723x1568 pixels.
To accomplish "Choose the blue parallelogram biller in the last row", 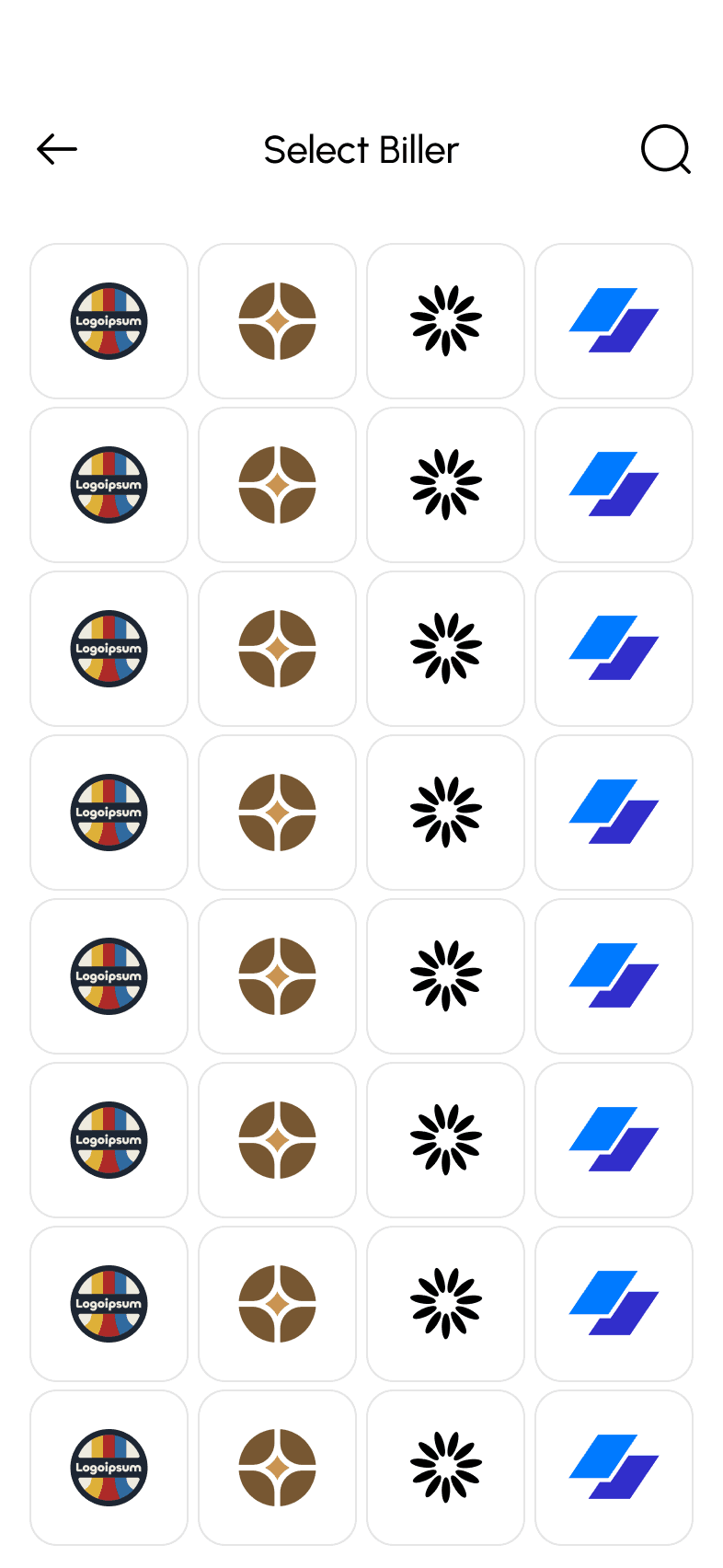I will 614,1468.
